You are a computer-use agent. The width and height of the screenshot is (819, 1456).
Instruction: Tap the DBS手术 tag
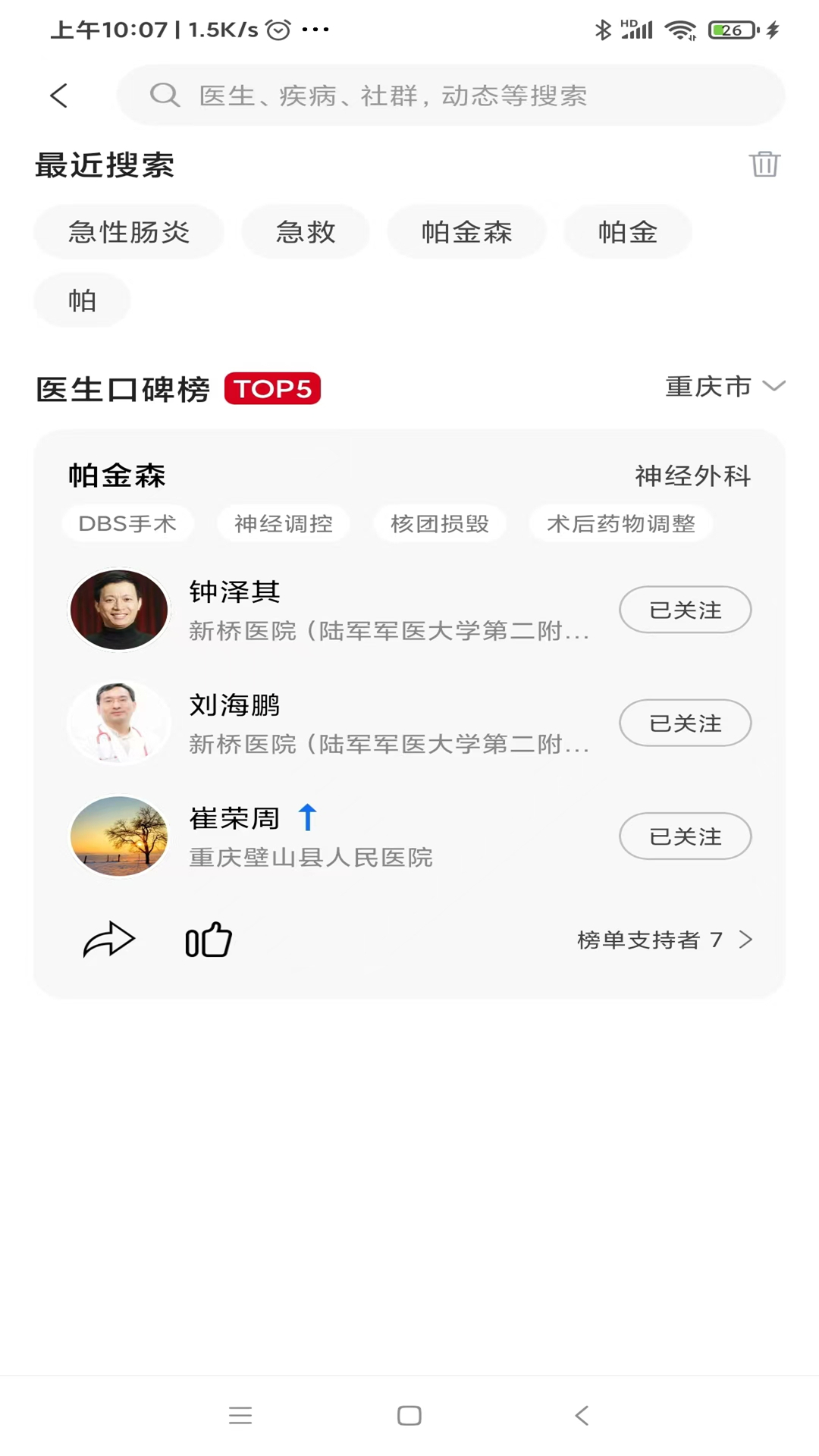click(x=127, y=523)
